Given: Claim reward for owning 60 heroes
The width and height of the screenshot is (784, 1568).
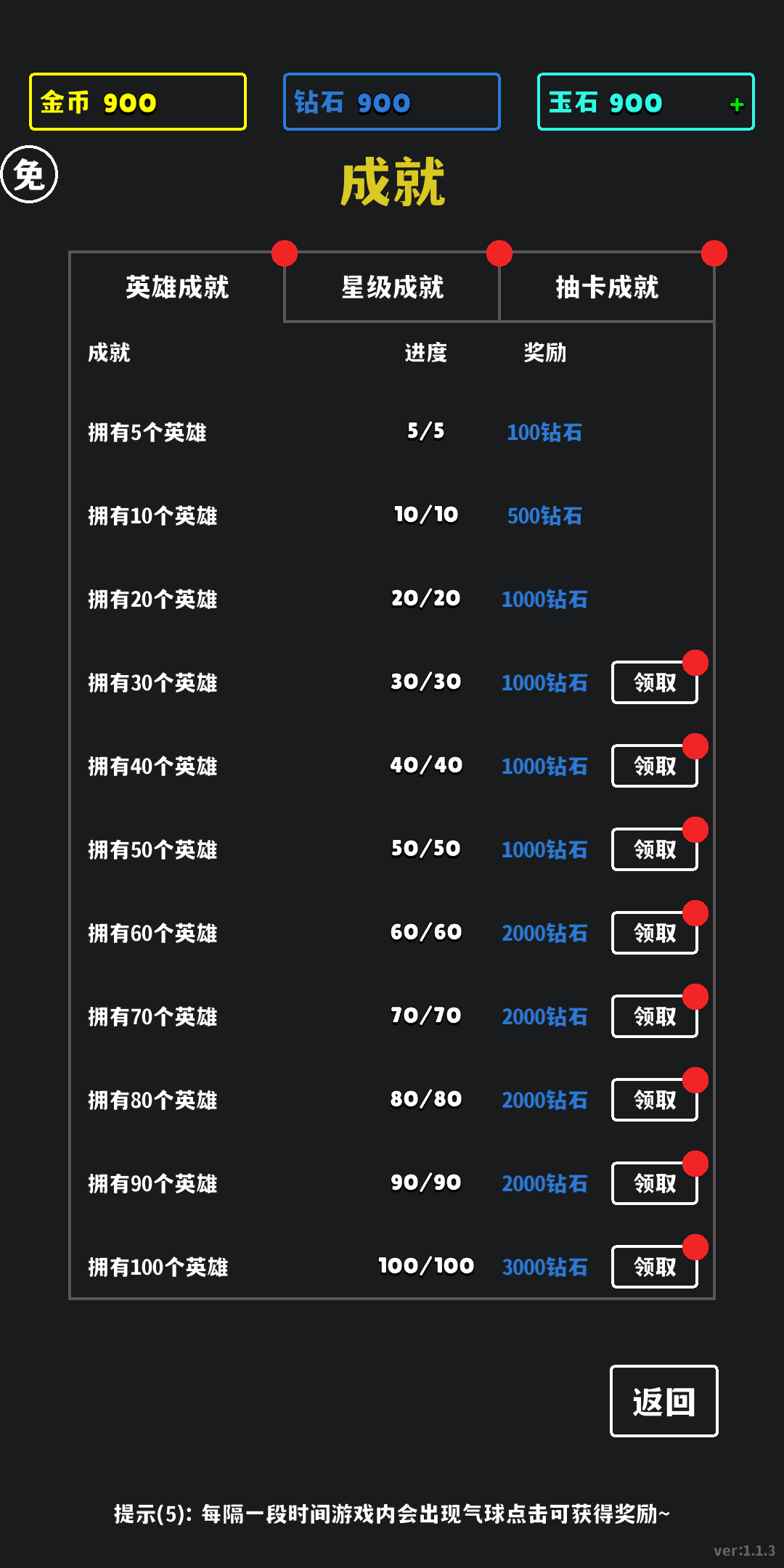Looking at the screenshot, I should [654, 933].
